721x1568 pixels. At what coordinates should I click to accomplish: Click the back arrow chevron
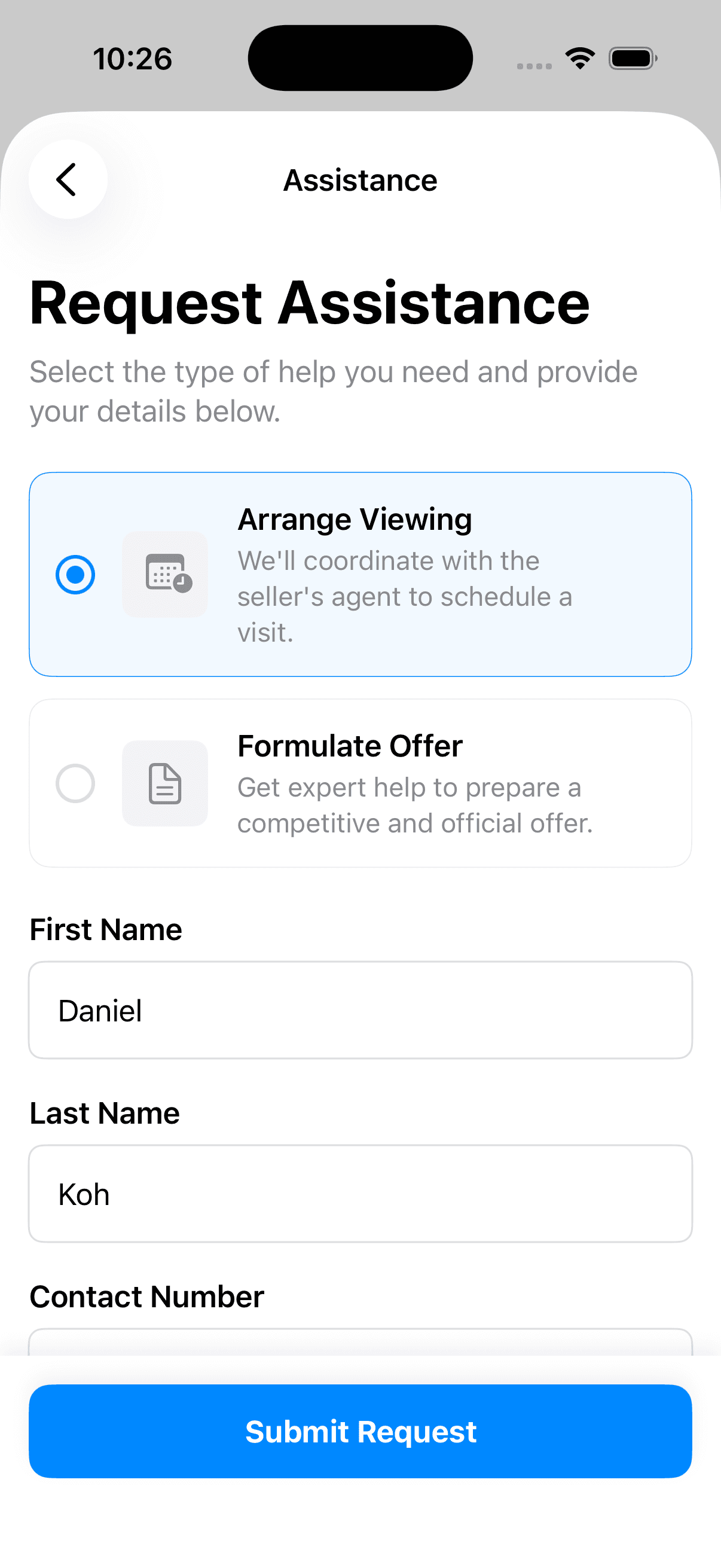(x=67, y=179)
